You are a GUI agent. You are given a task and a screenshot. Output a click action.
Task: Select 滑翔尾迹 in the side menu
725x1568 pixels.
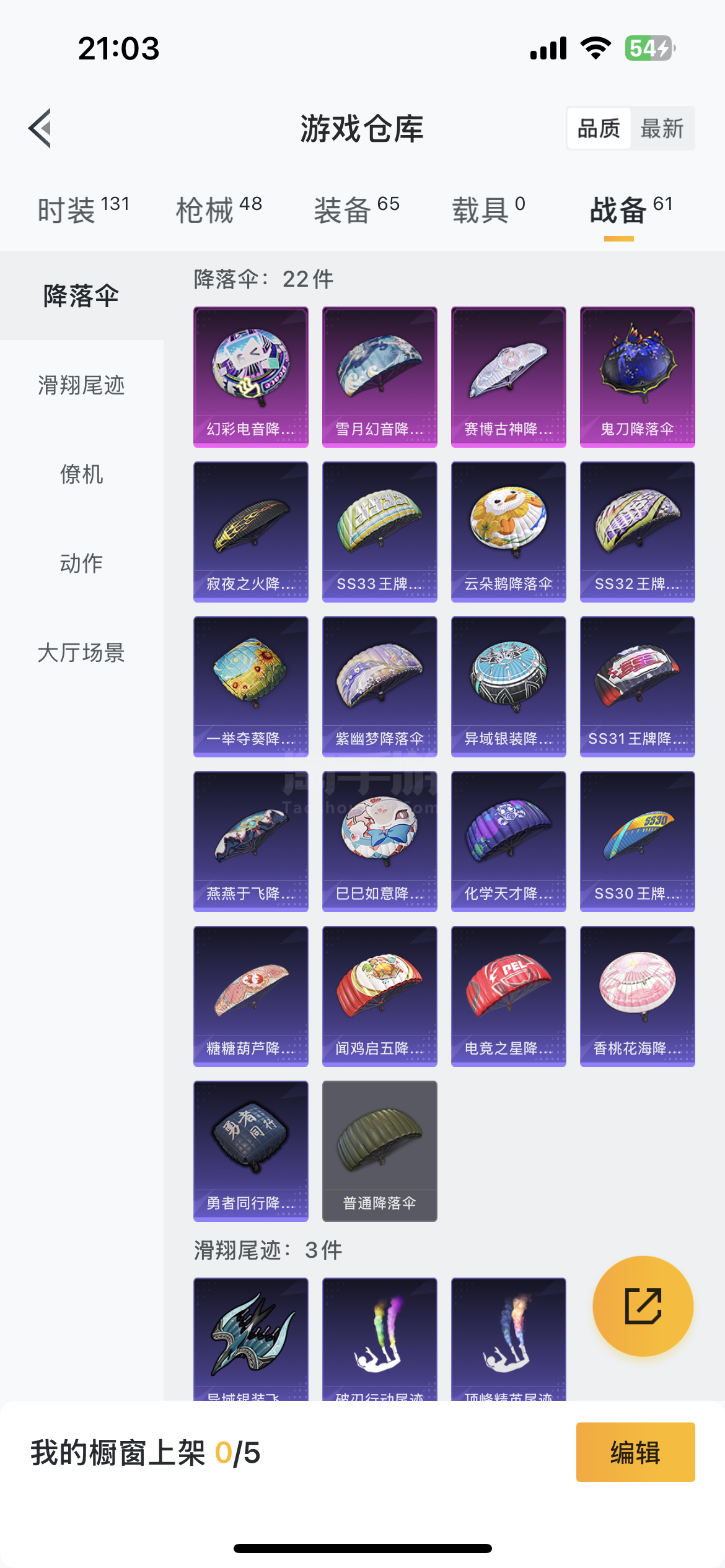click(81, 385)
